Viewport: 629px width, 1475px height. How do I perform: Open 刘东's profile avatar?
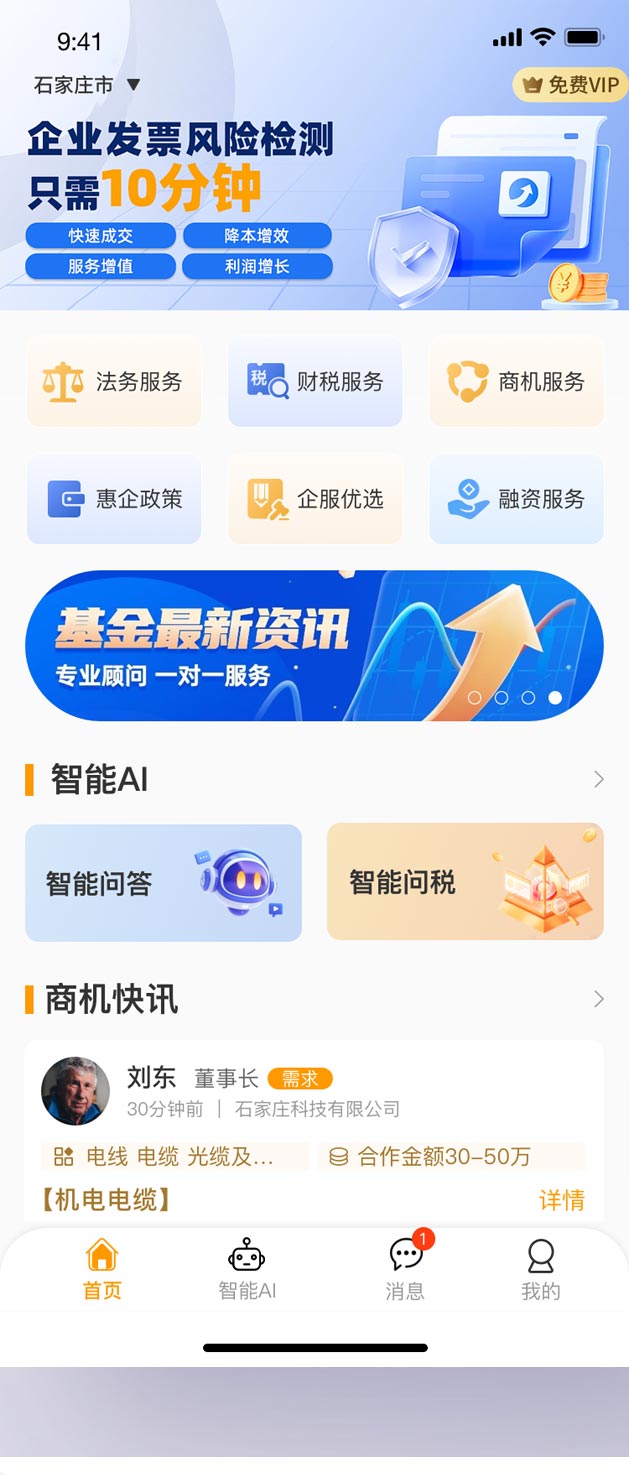click(76, 1091)
